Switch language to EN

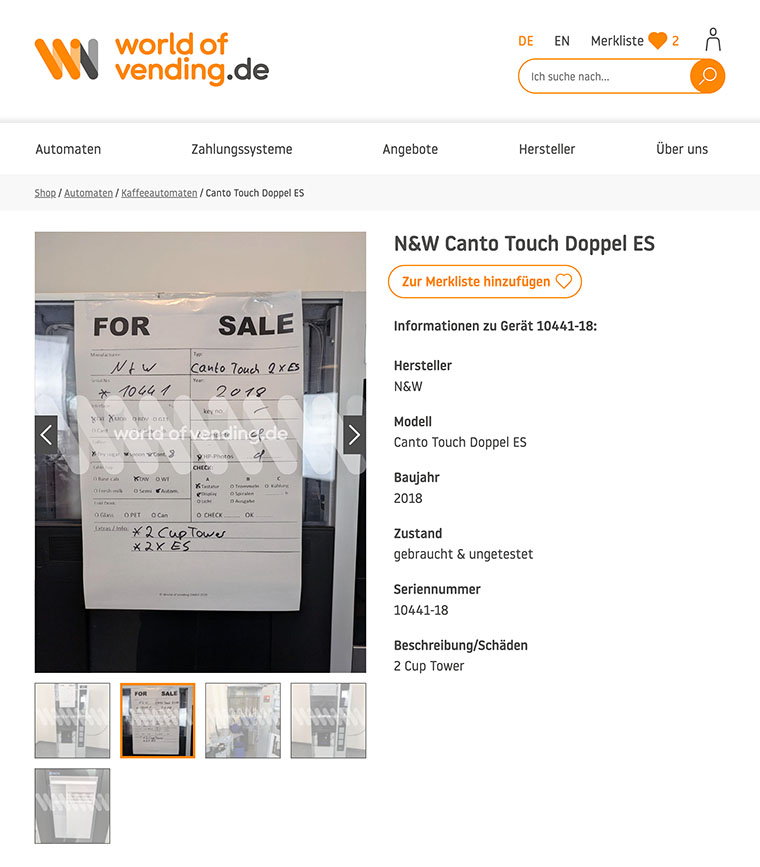pyautogui.click(x=561, y=41)
